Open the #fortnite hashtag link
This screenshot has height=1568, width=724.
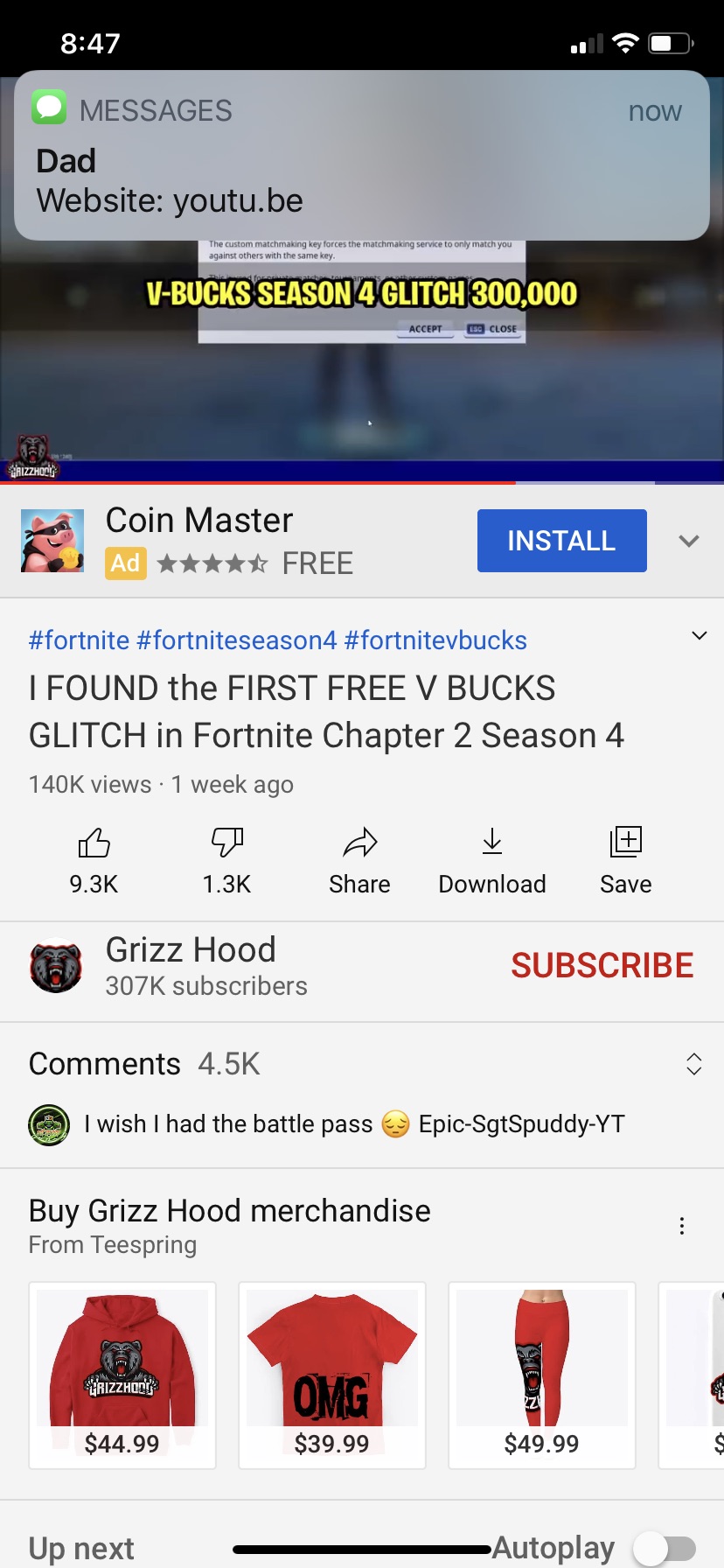[79, 640]
